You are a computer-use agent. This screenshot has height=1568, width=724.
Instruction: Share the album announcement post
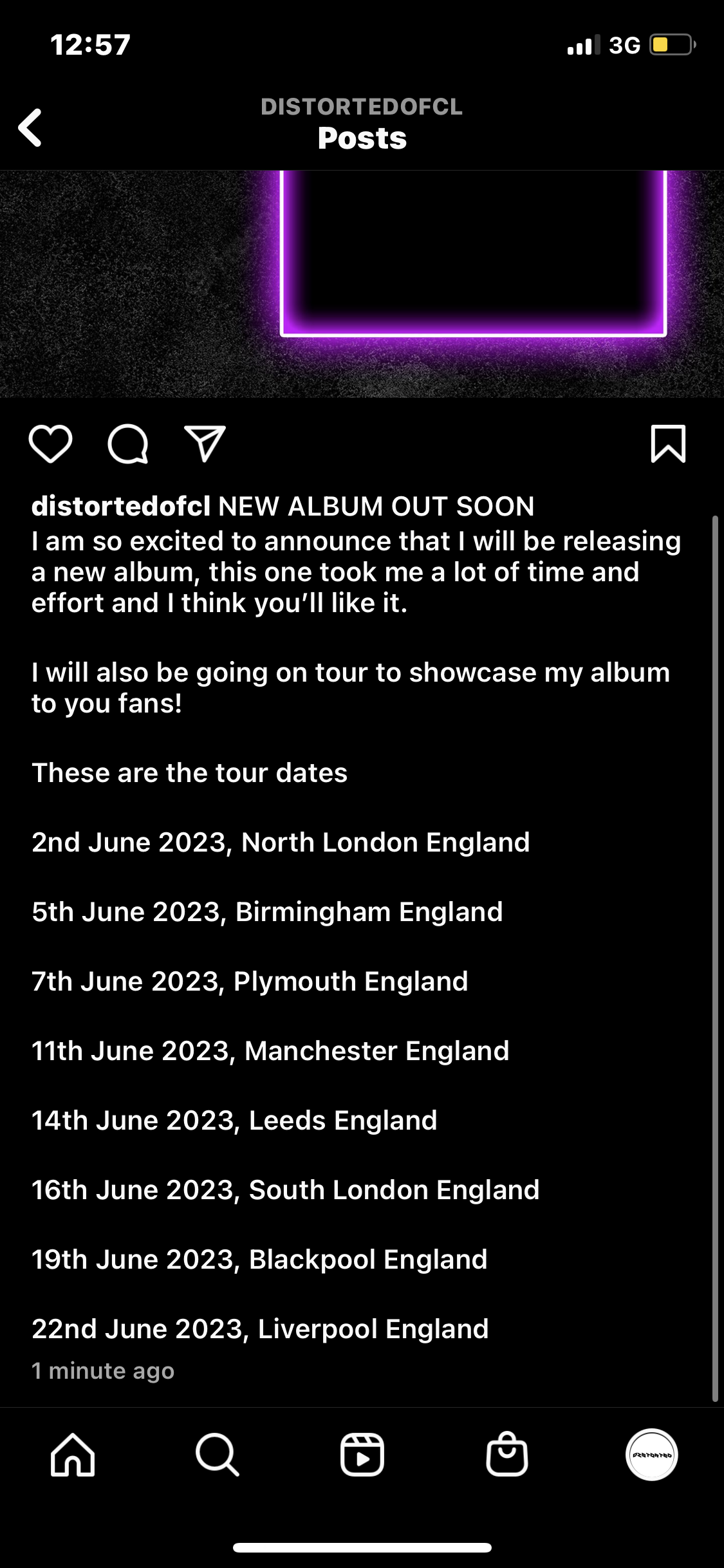pos(205,443)
